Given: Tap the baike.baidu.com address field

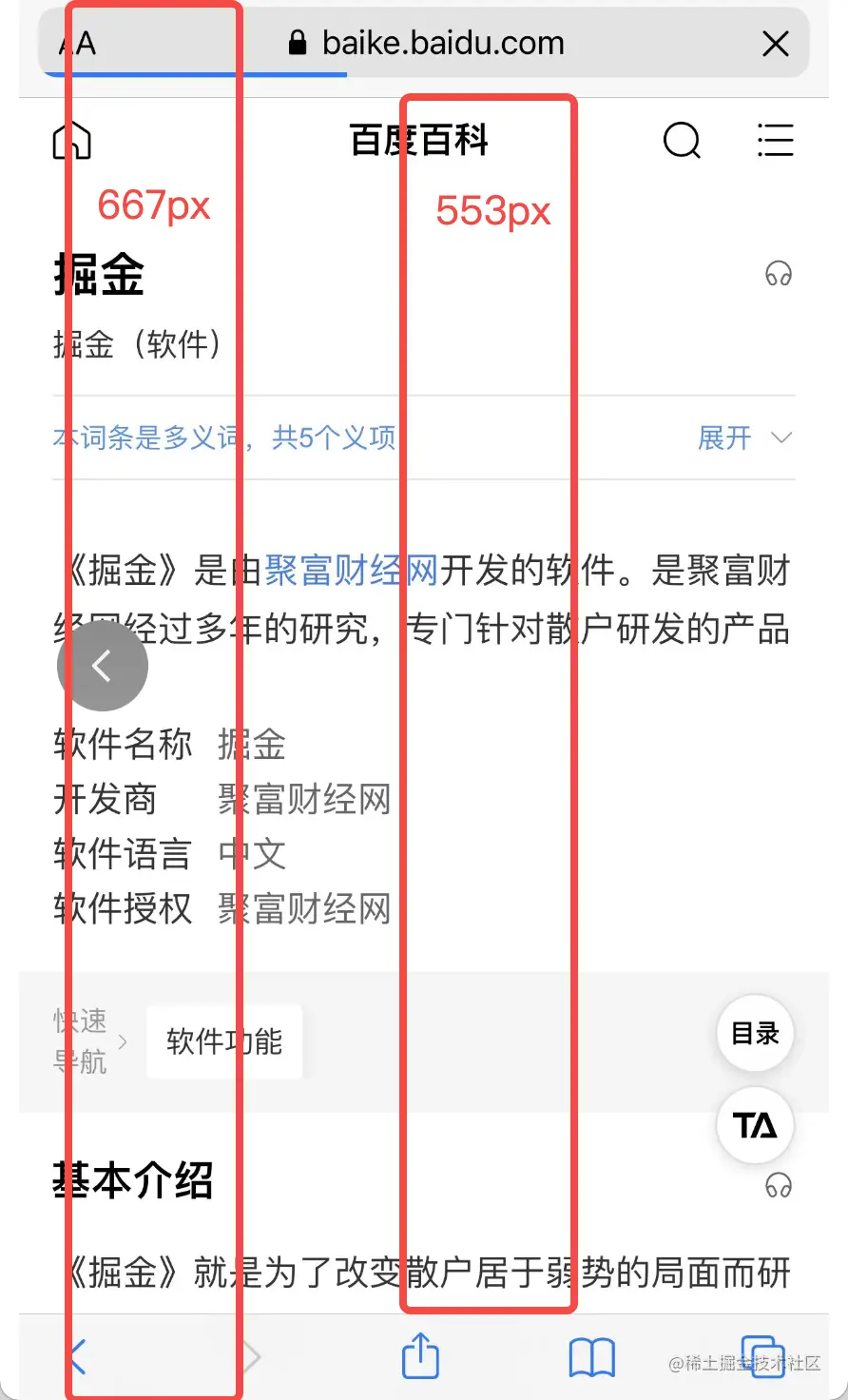Looking at the screenshot, I should (426, 43).
